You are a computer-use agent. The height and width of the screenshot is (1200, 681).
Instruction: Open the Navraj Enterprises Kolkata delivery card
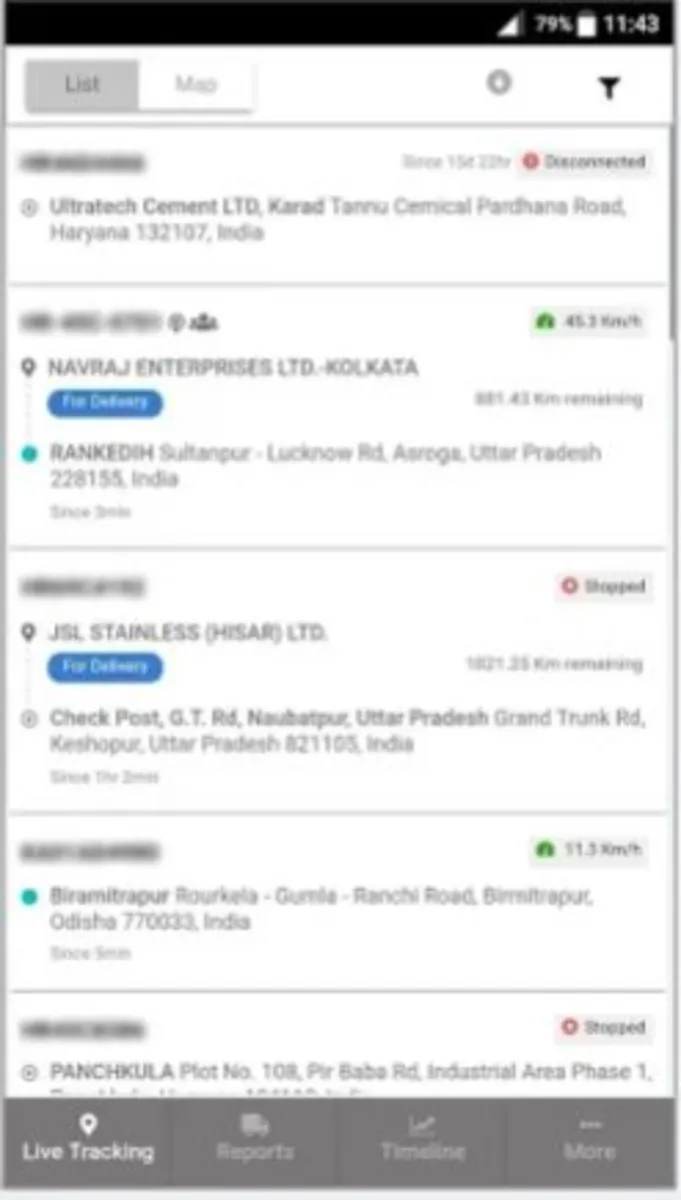coord(338,418)
